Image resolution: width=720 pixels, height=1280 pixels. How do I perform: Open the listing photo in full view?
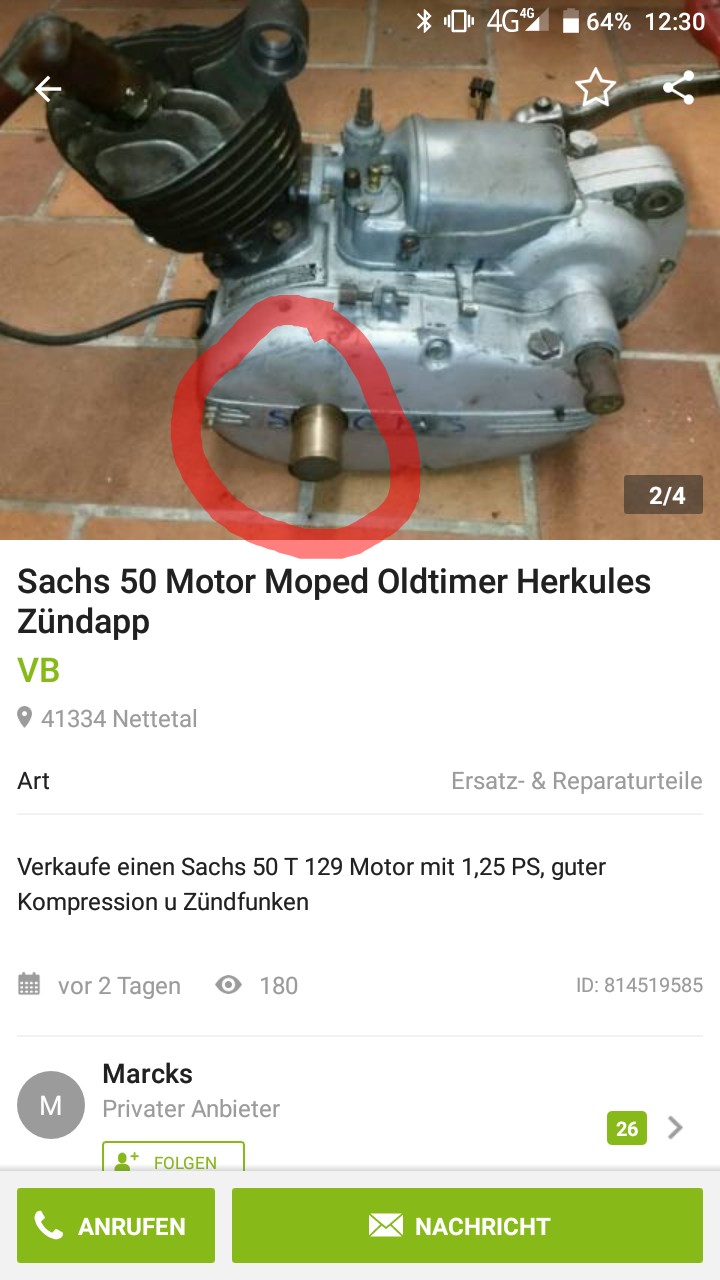360,300
